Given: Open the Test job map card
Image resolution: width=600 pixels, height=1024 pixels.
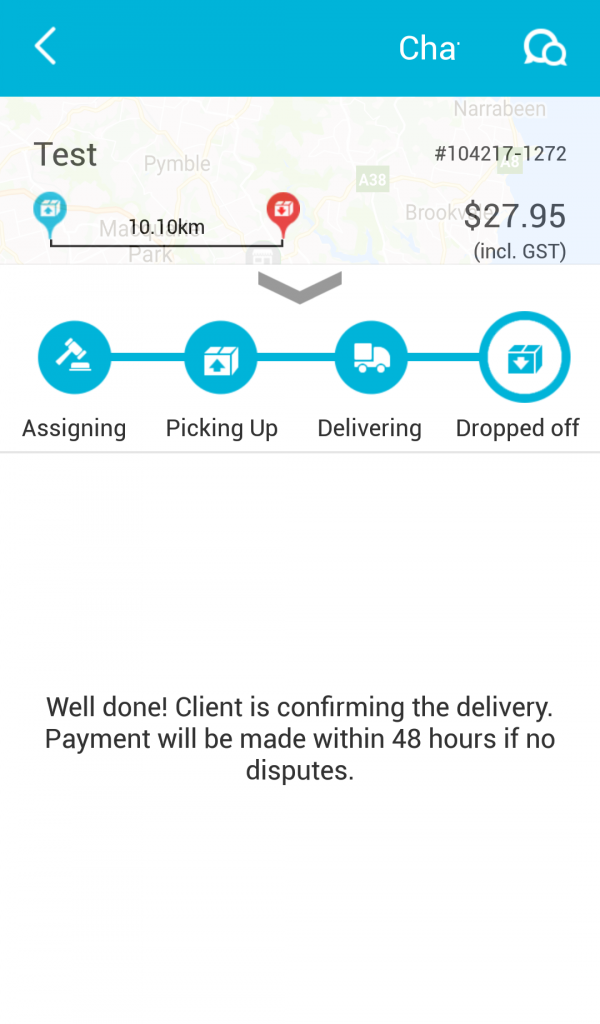Looking at the screenshot, I should click(300, 181).
